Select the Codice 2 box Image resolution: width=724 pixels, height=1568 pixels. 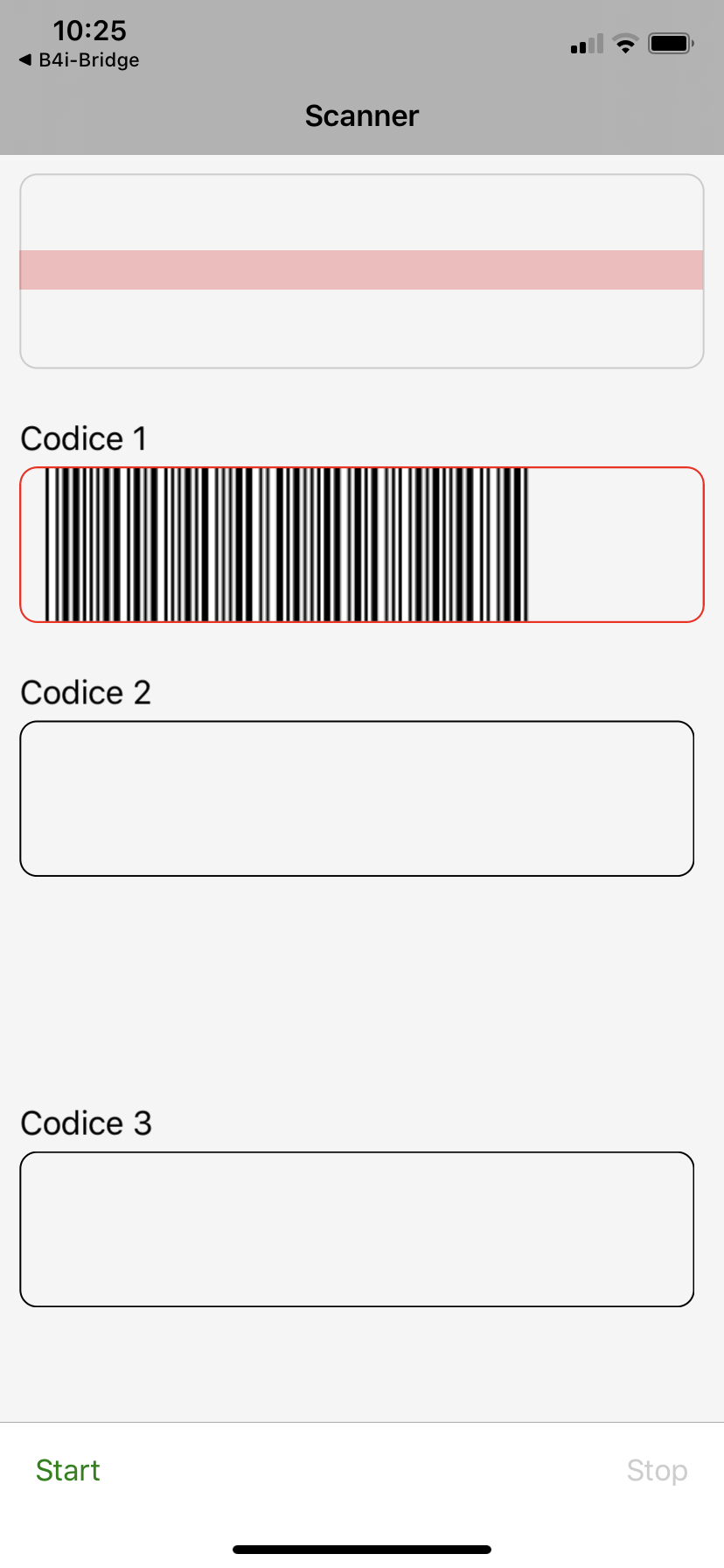pos(357,798)
